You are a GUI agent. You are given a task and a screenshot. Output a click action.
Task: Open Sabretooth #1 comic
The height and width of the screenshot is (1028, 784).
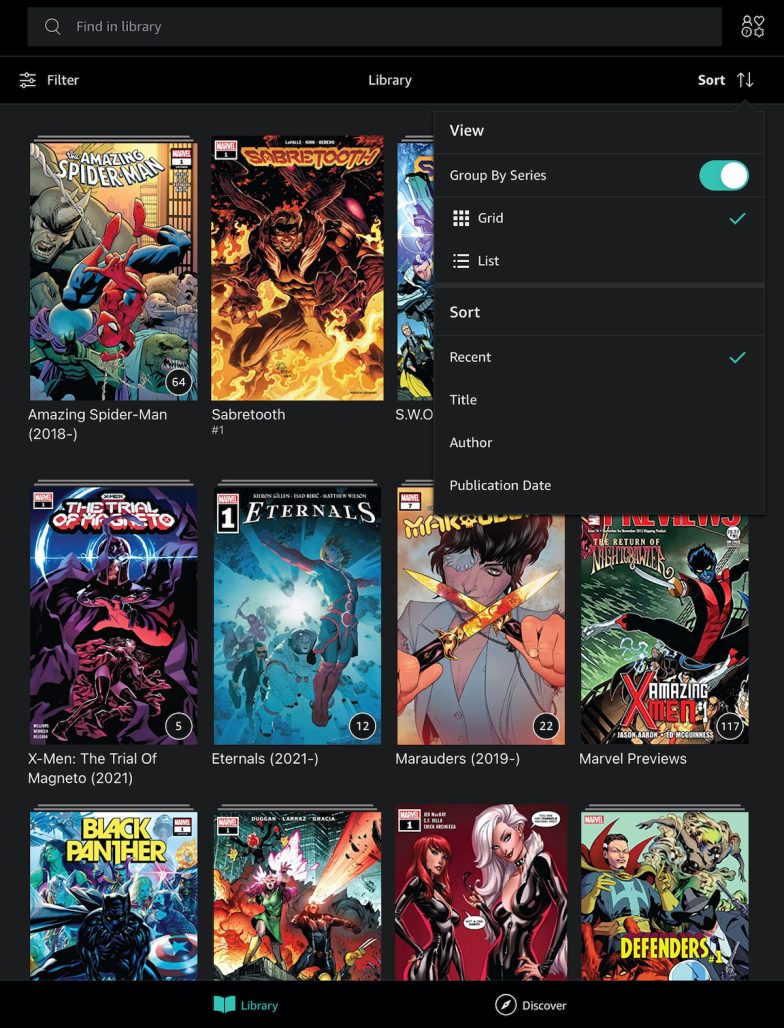[x=297, y=270]
